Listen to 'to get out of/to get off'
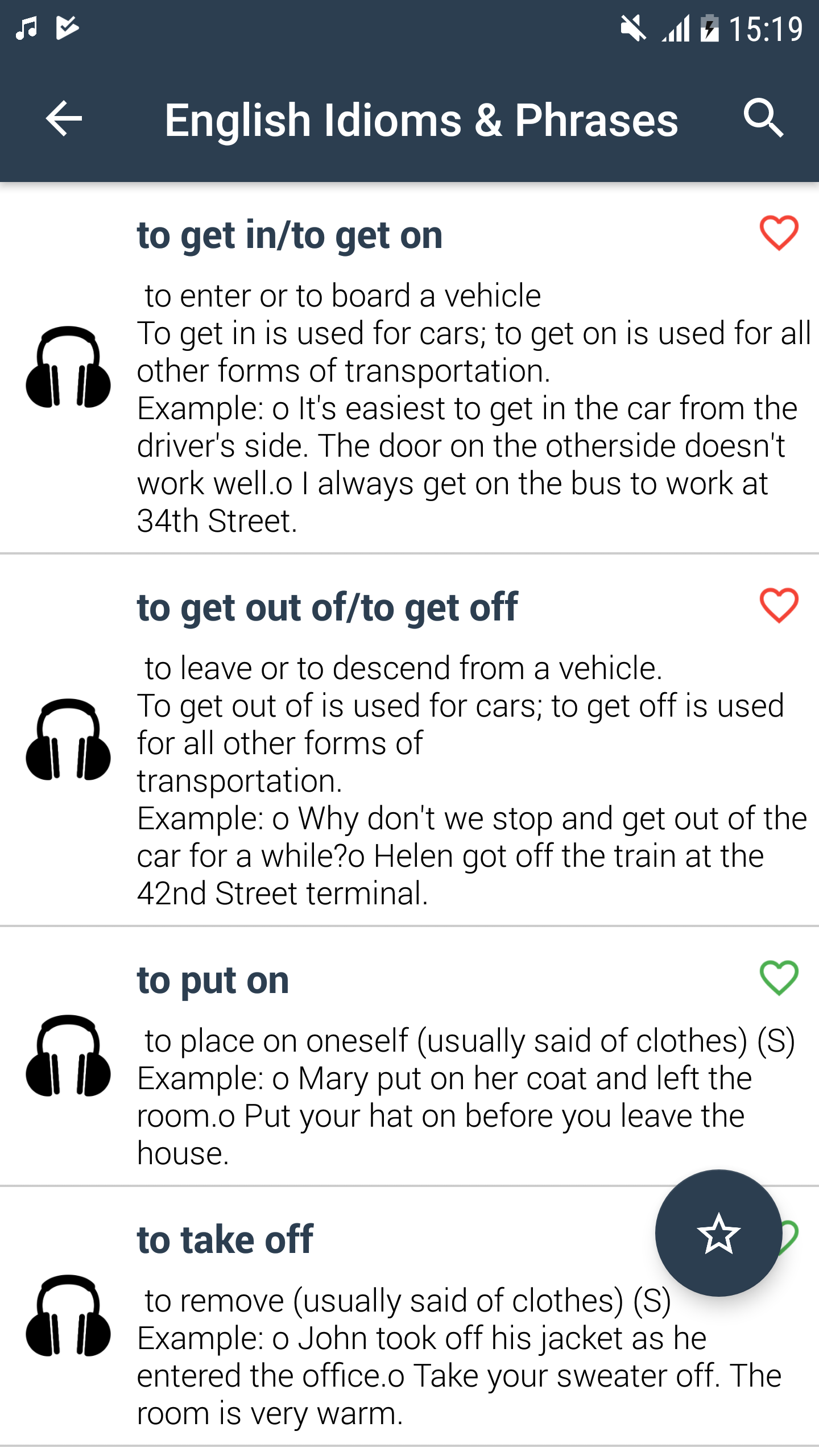Screen dimensions: 819x1456 (x=68, y=739)
